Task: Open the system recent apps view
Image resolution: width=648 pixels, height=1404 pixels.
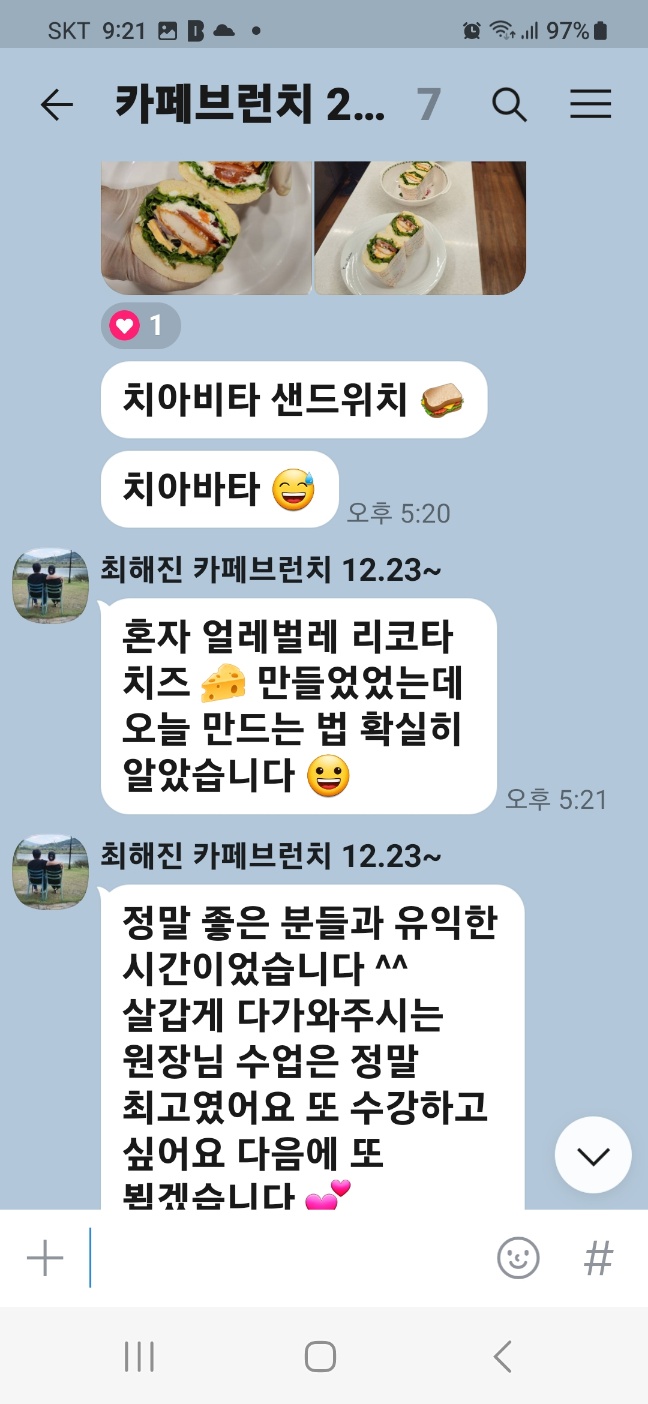Action: point(138,1356)
